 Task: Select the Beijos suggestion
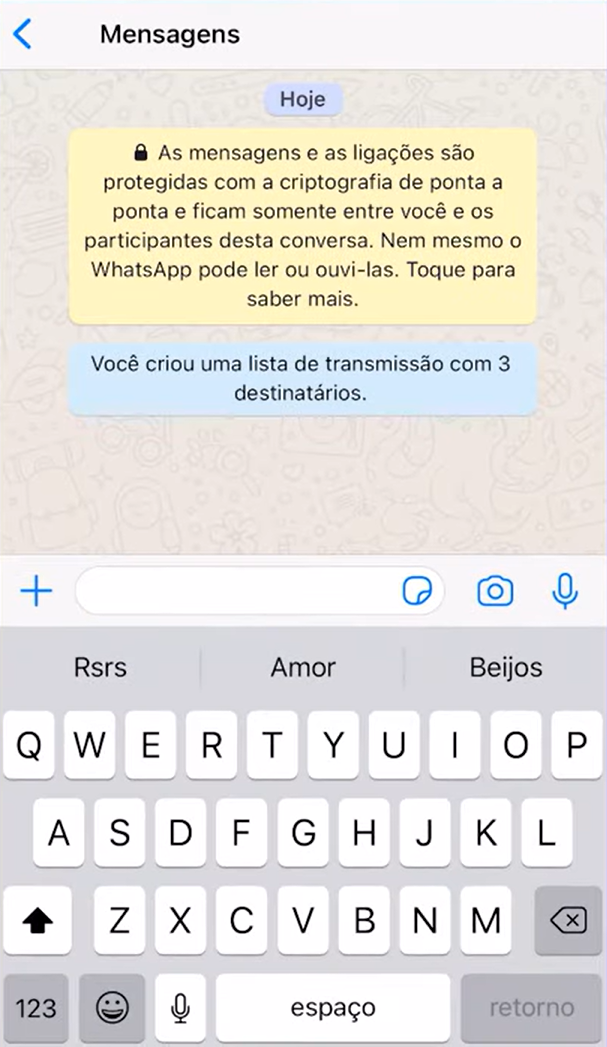(506, 667)
